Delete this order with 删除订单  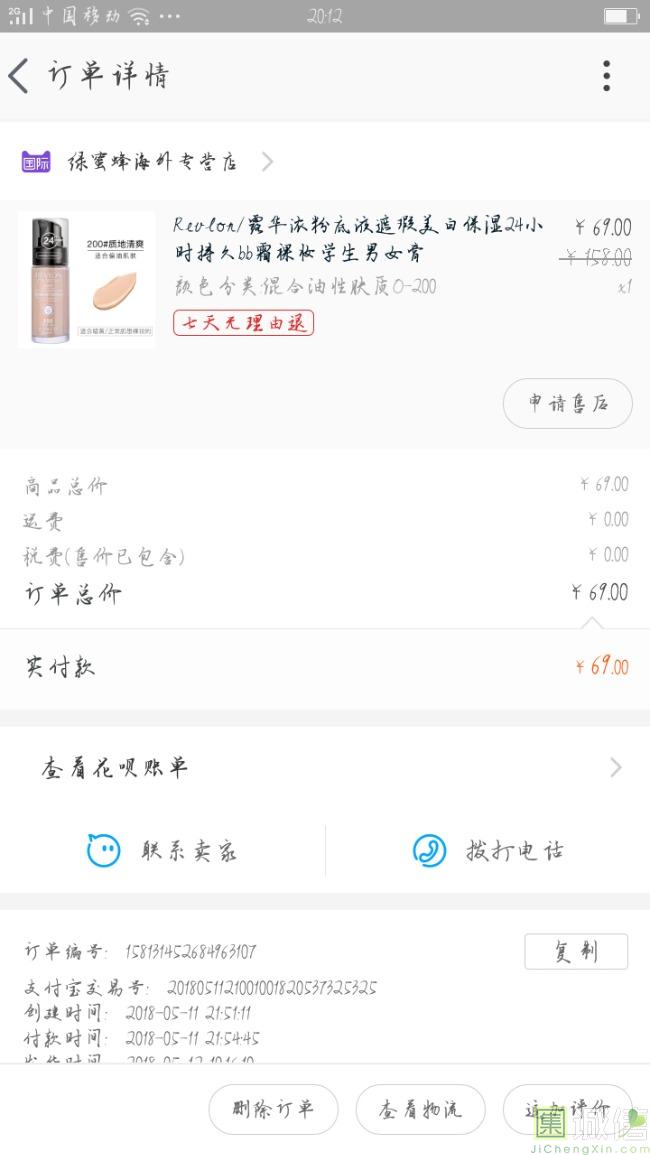pos(273,1109)
